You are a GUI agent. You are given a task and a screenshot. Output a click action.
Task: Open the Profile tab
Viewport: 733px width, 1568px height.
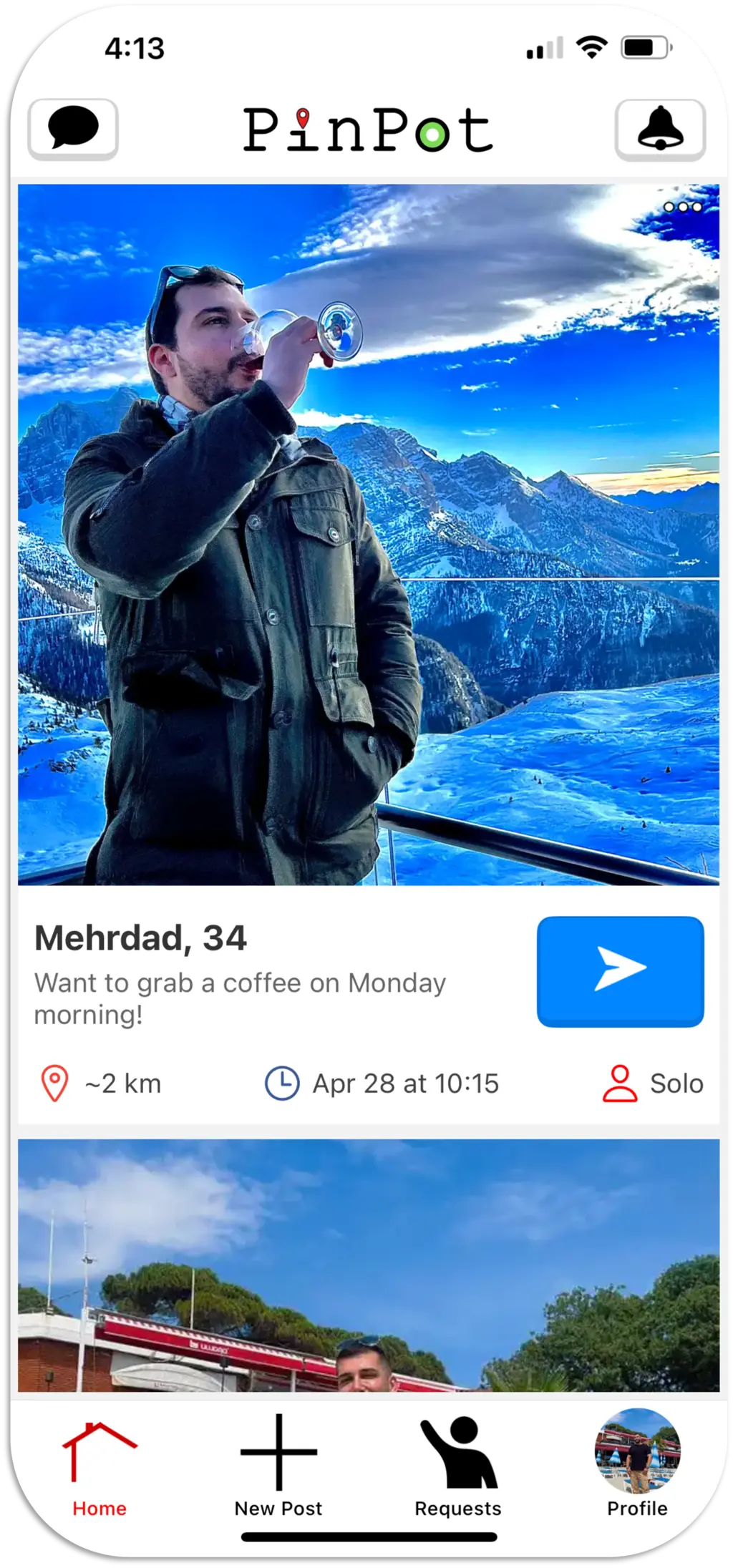(637, 1466)
